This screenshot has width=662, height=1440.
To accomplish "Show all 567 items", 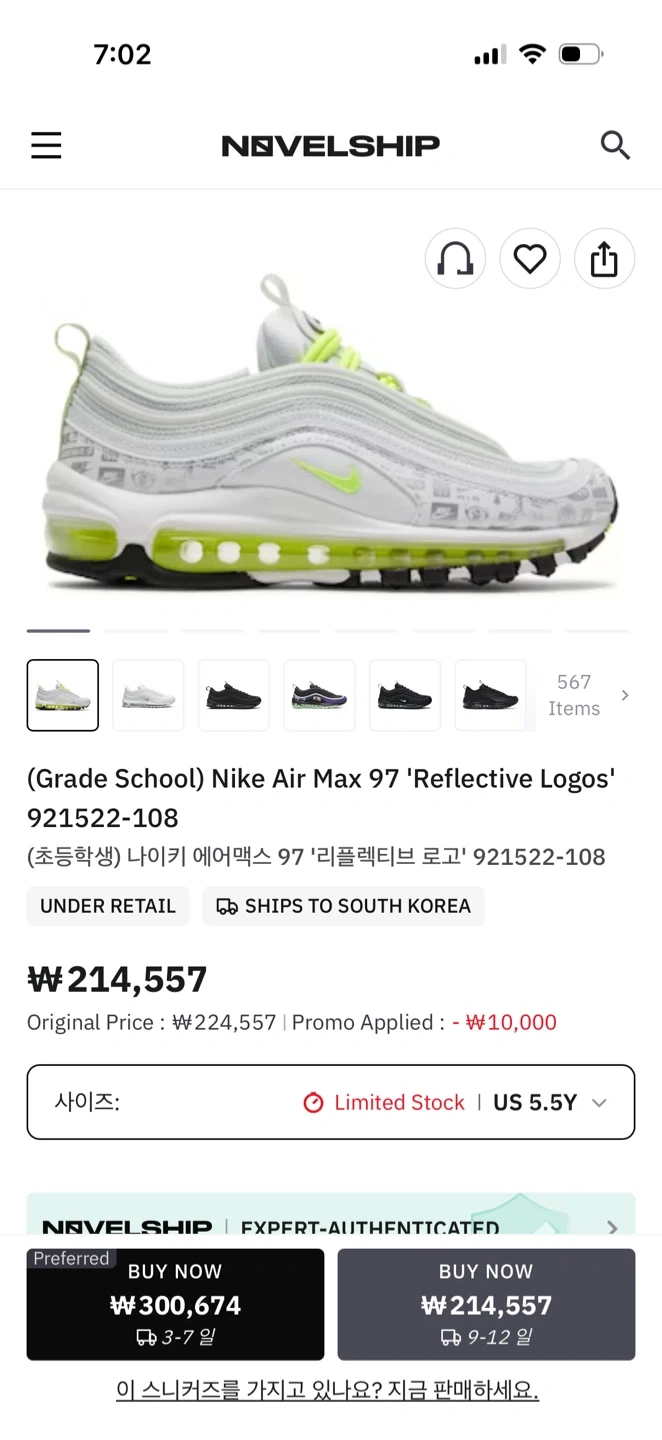I will click(588, 695).
